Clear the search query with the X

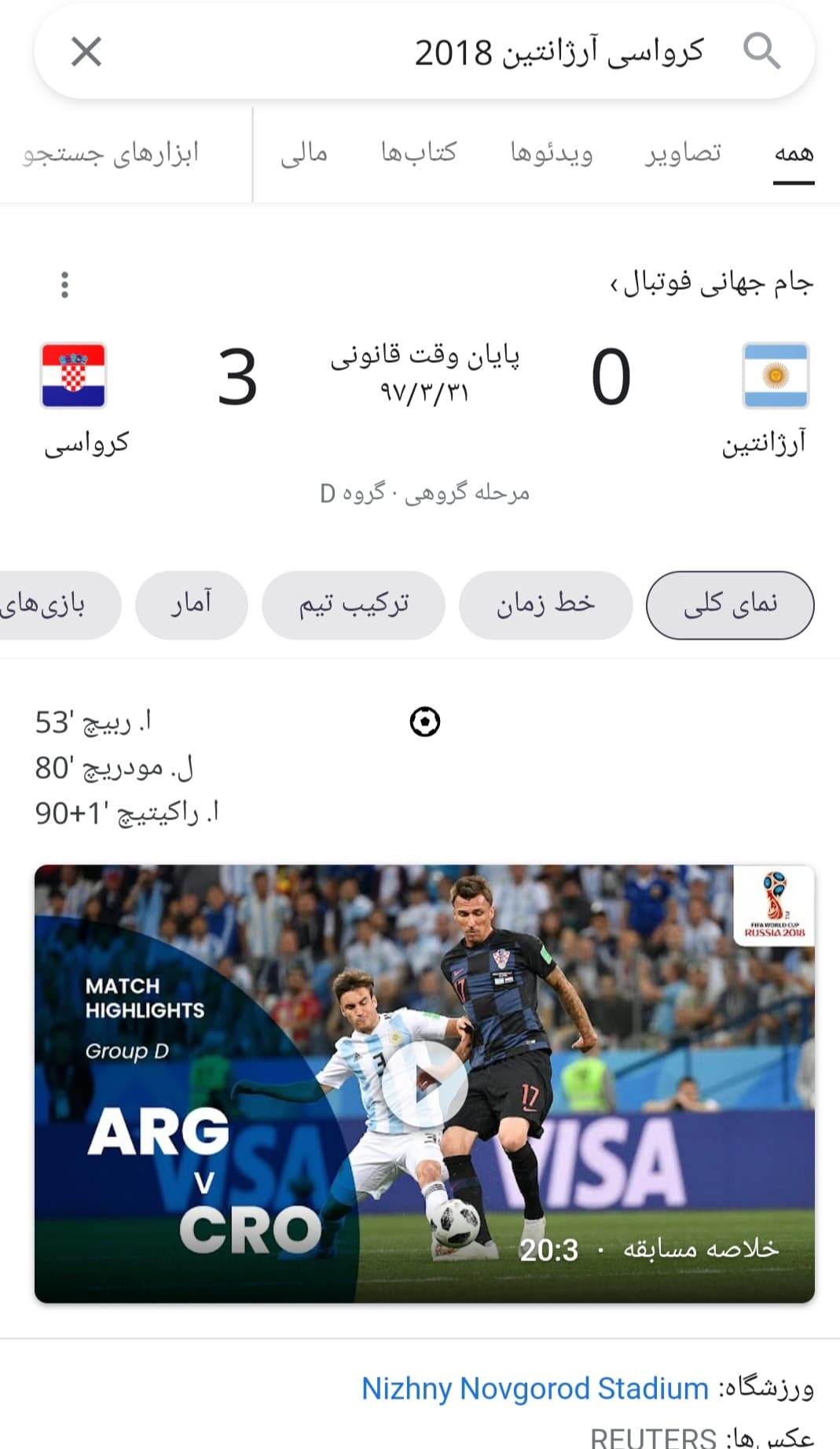(86, 53)
